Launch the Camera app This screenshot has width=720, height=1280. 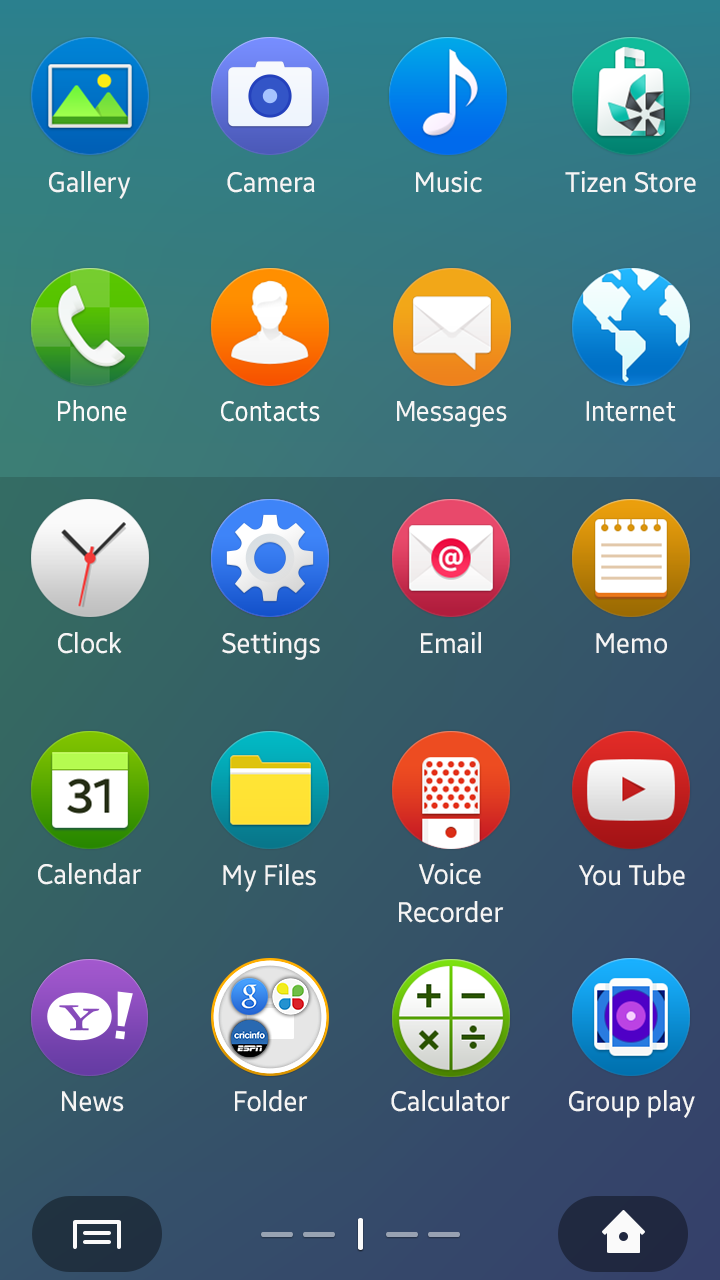coord(270,96)
